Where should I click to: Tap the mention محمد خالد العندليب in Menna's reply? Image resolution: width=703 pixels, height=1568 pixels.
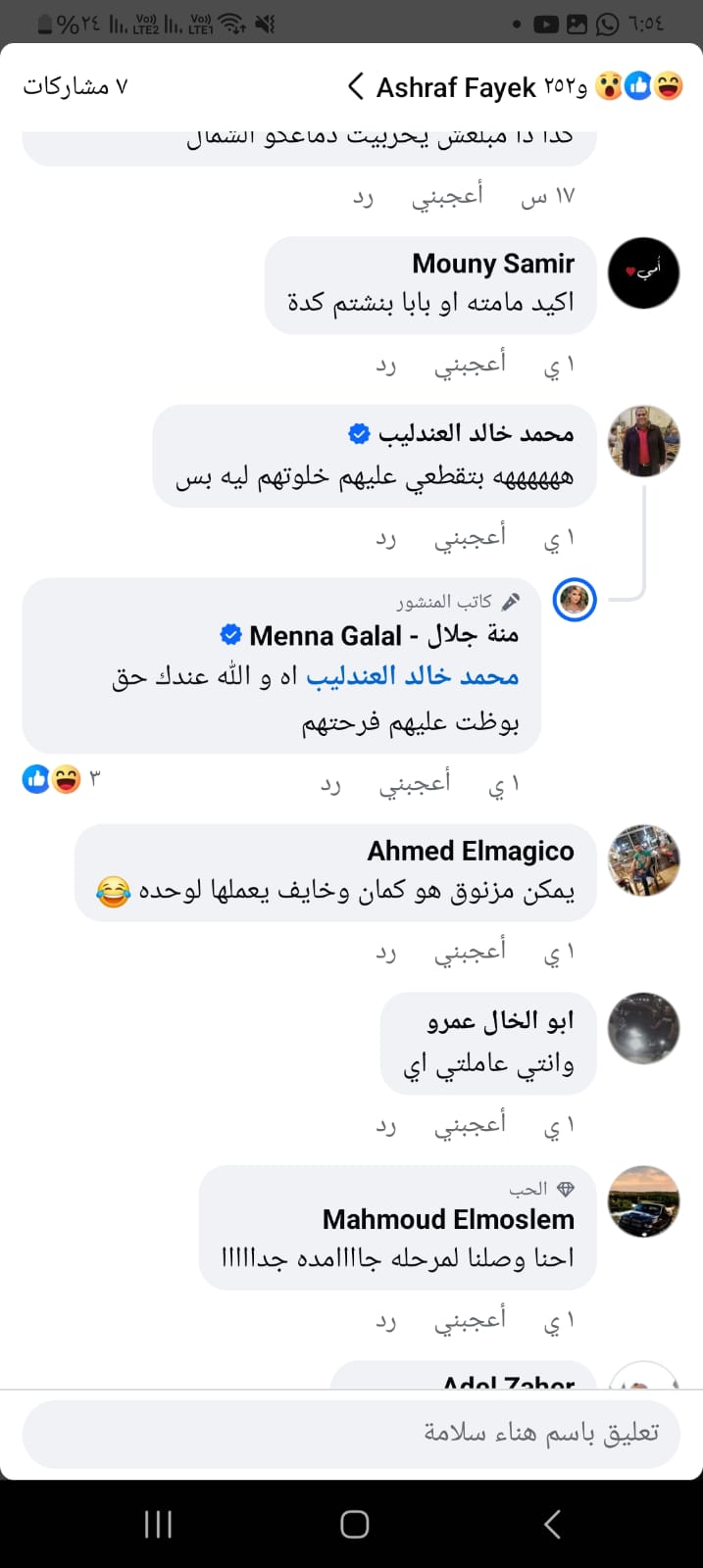tap(412, 676)
